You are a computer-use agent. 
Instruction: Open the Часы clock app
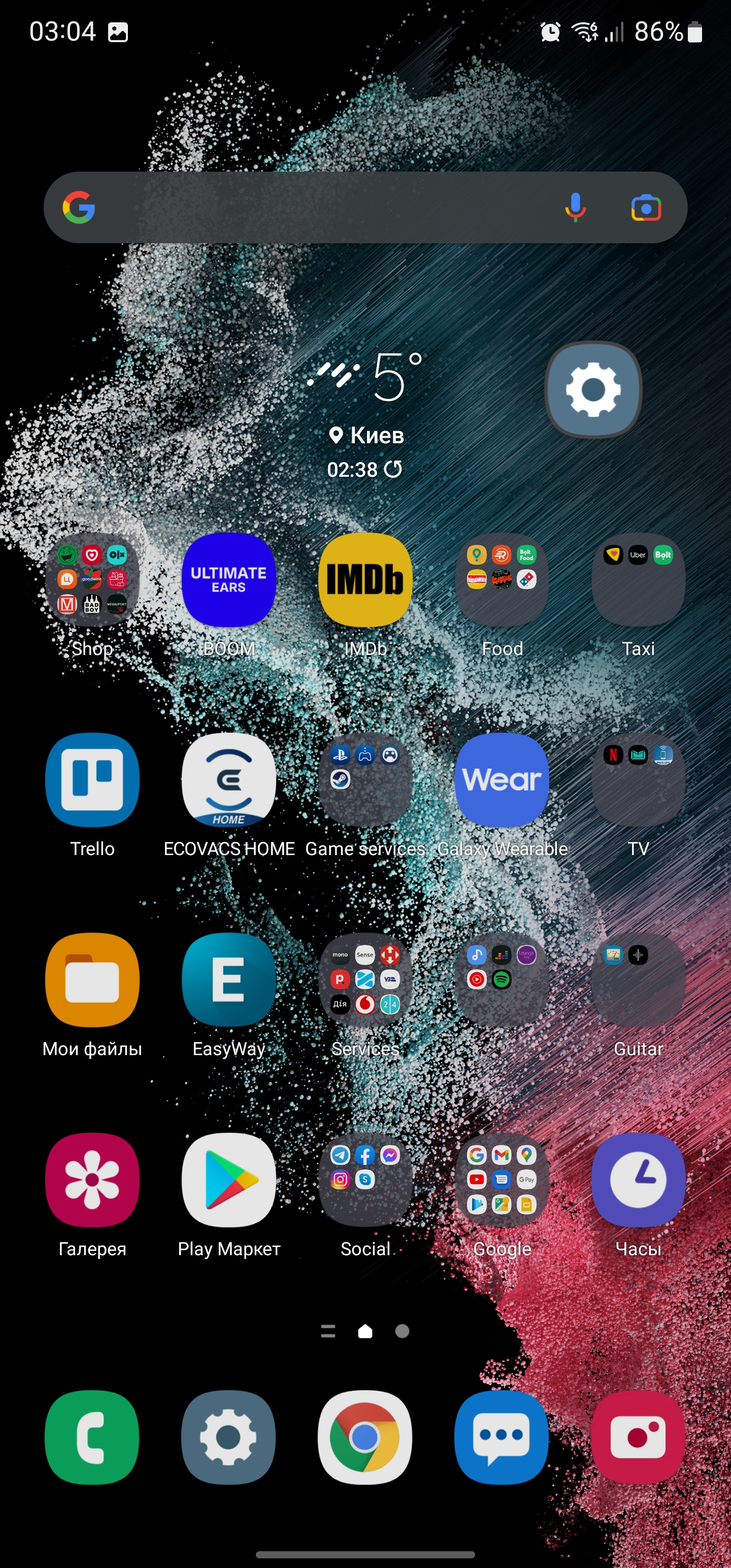tap(638, 1180)
